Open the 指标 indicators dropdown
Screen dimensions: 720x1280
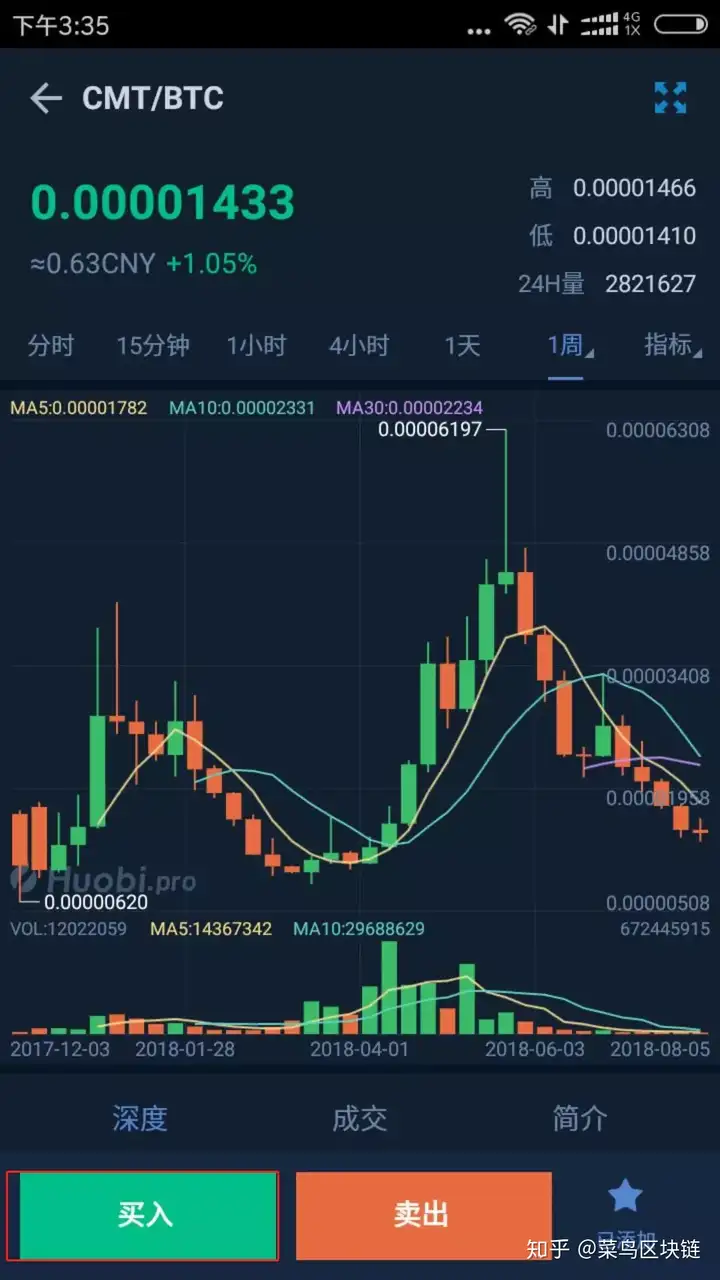672,346
